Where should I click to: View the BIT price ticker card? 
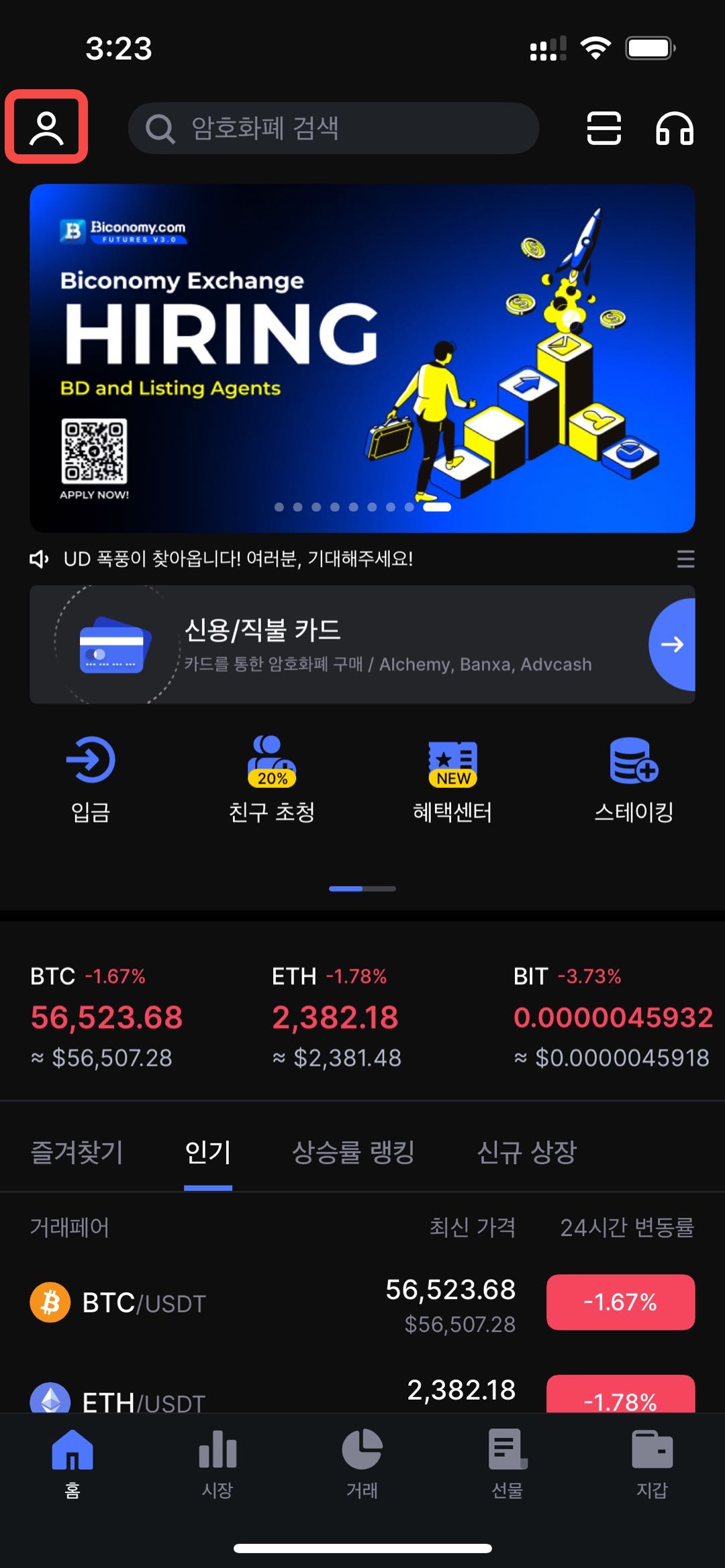tap(611, 1016)
